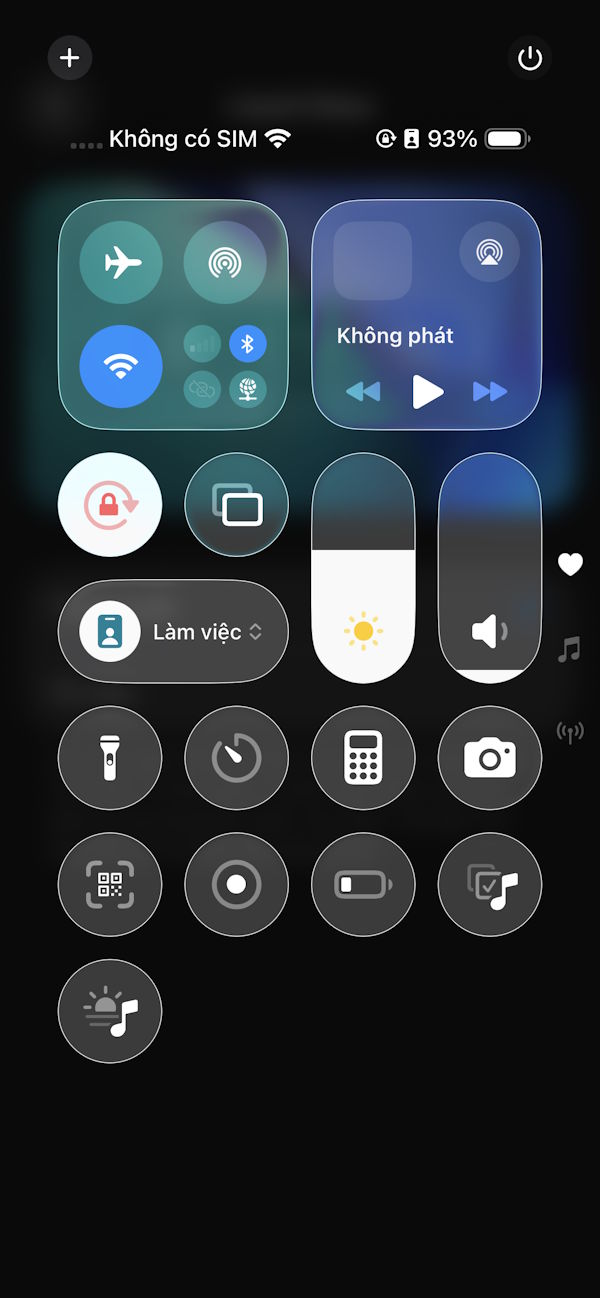Open the Camera

[x=490, y=758]
